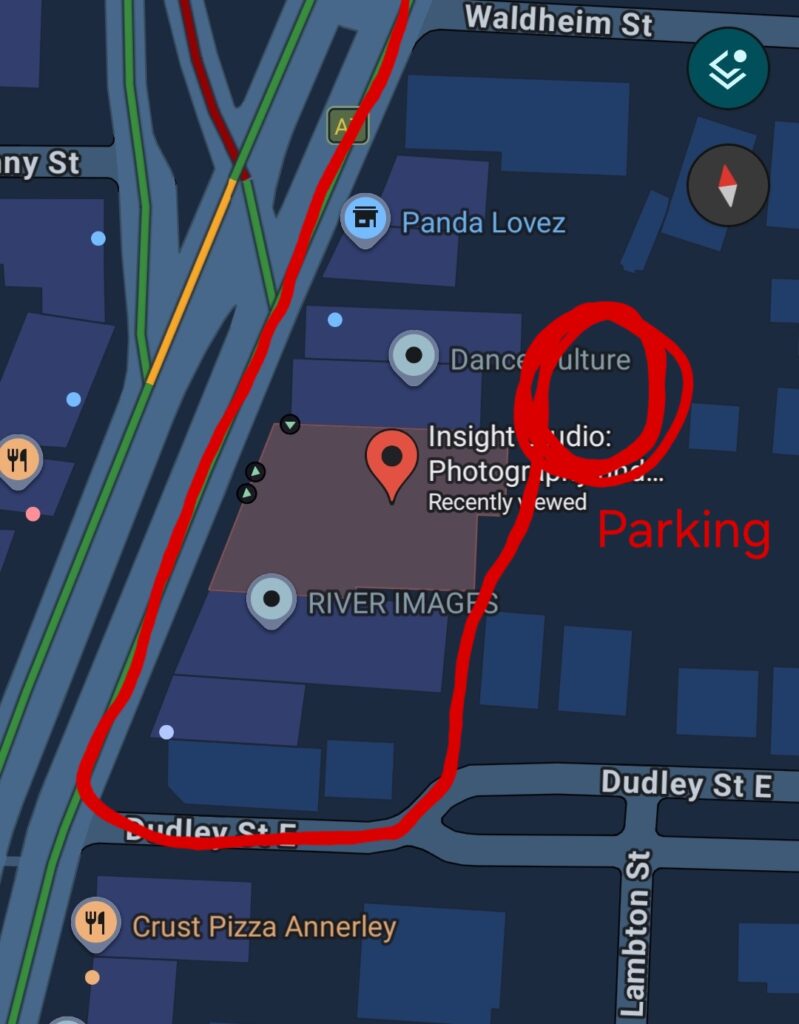
Task: Open the RIVER IMAGES place marker
Action: [272, 600]
